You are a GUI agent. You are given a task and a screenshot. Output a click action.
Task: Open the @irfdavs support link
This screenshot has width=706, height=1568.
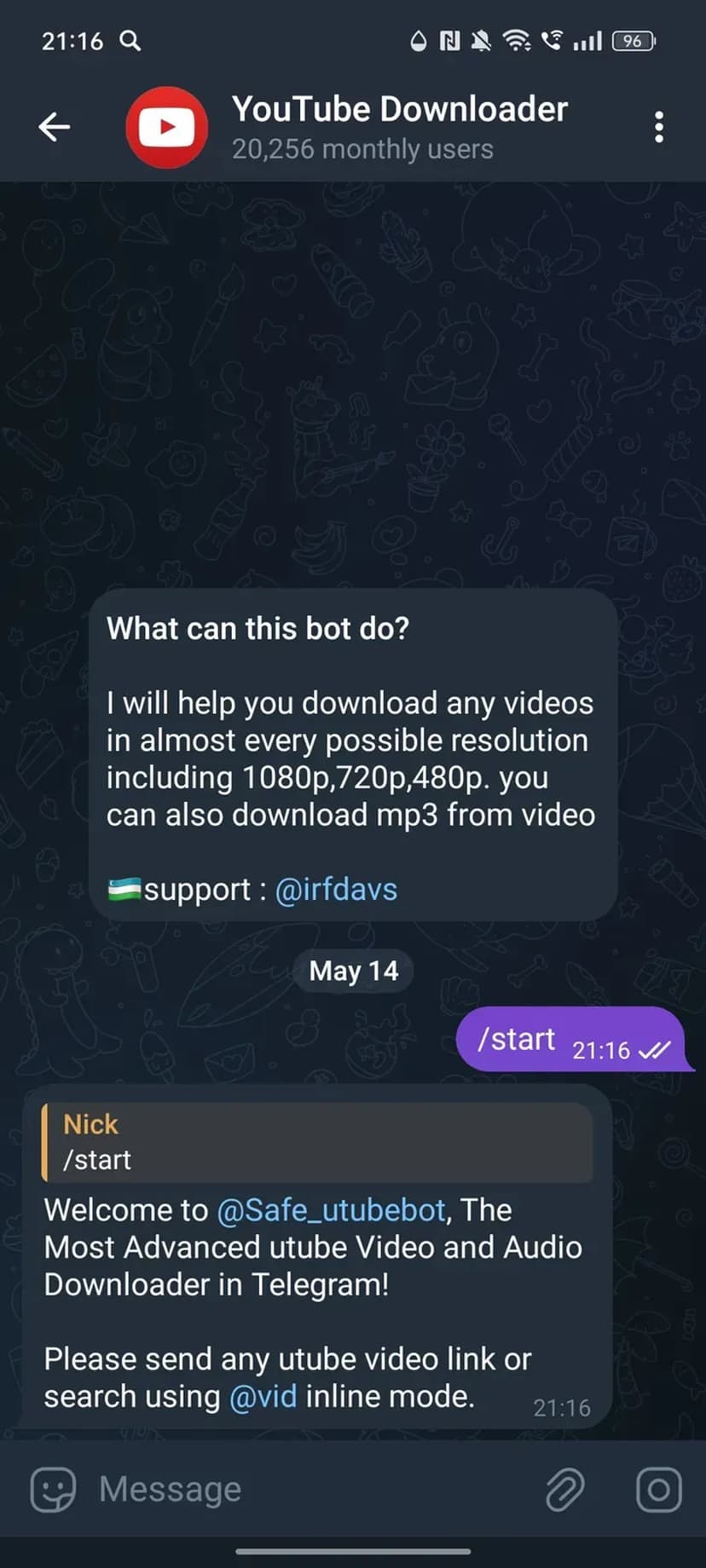(x=336, y=890)
